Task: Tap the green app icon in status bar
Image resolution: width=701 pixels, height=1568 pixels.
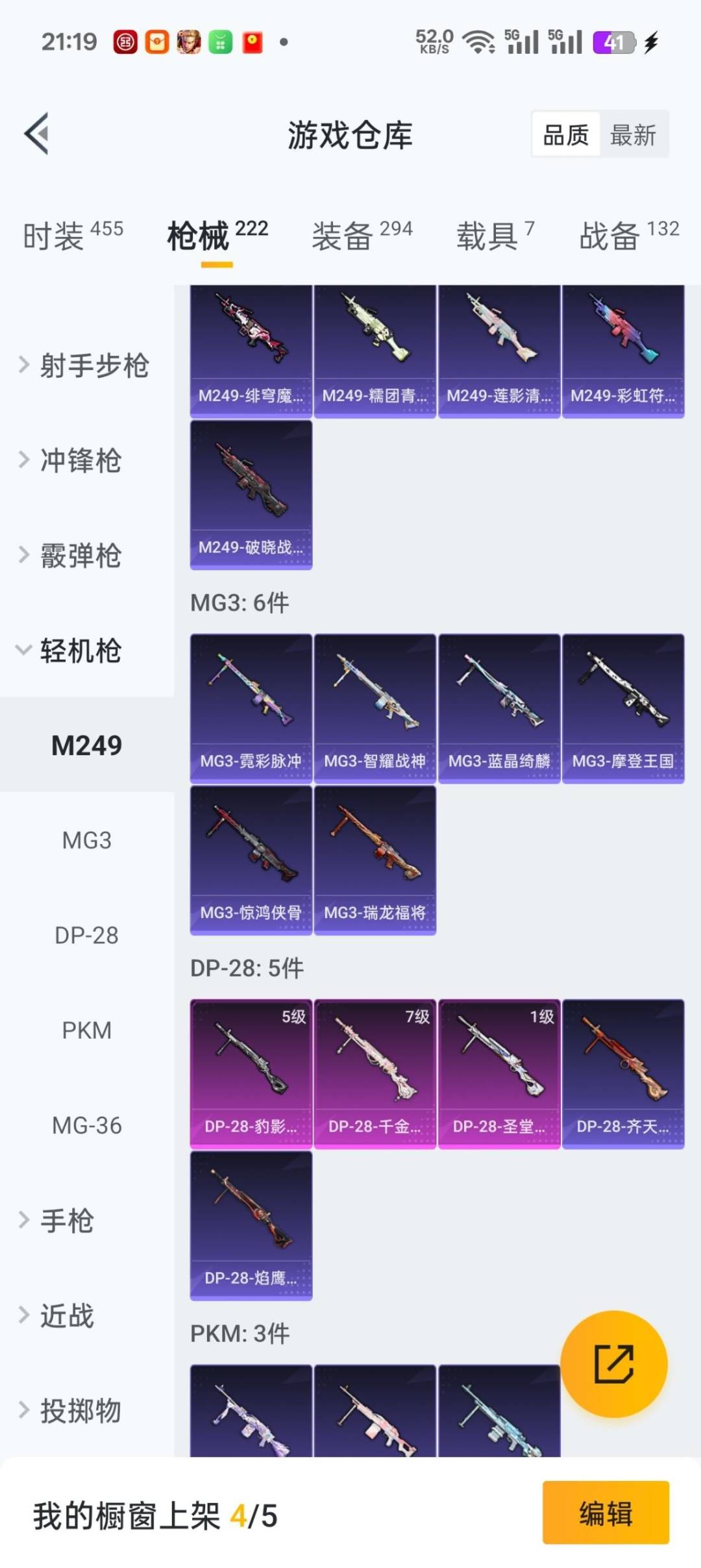Action: (x=219, y=40)
